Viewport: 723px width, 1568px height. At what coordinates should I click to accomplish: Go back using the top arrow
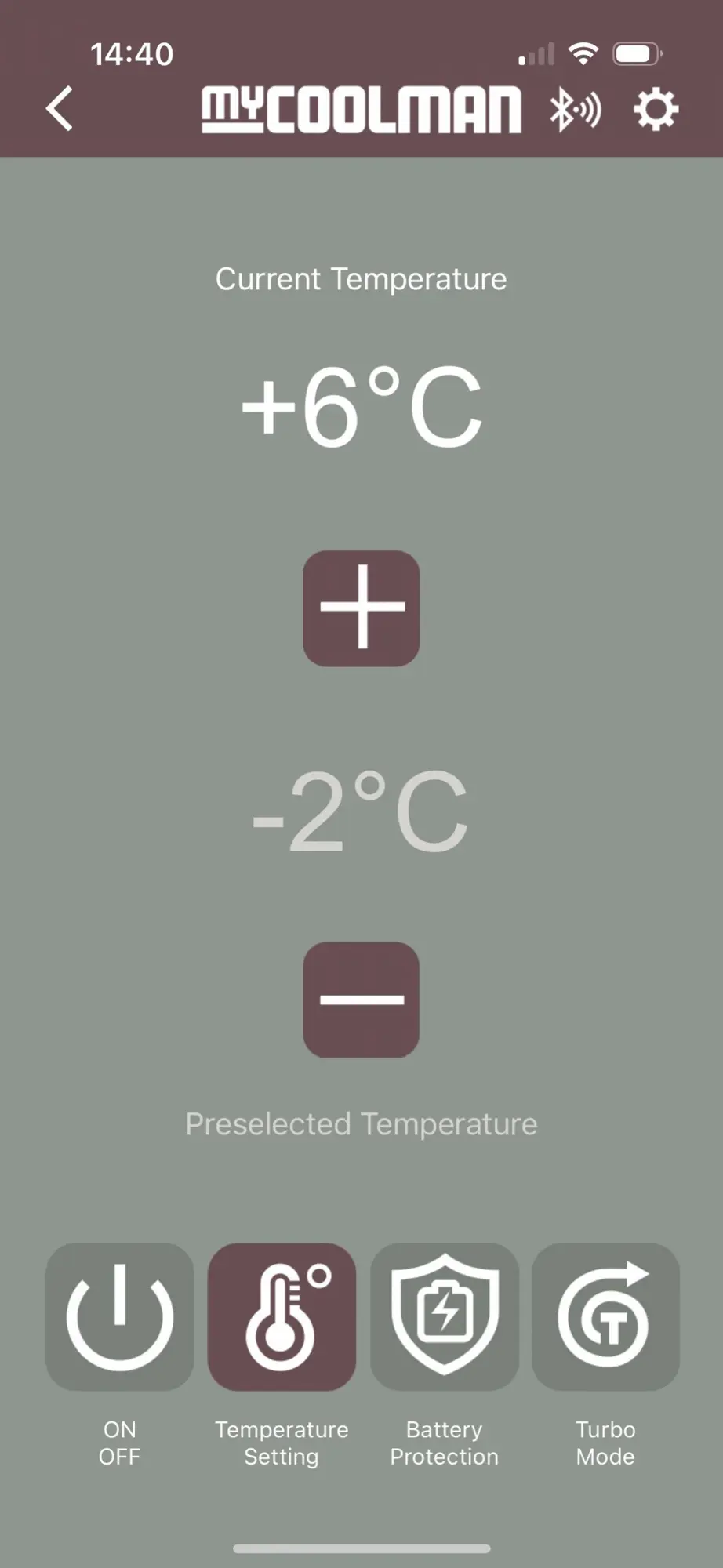[x=60, y=108]
